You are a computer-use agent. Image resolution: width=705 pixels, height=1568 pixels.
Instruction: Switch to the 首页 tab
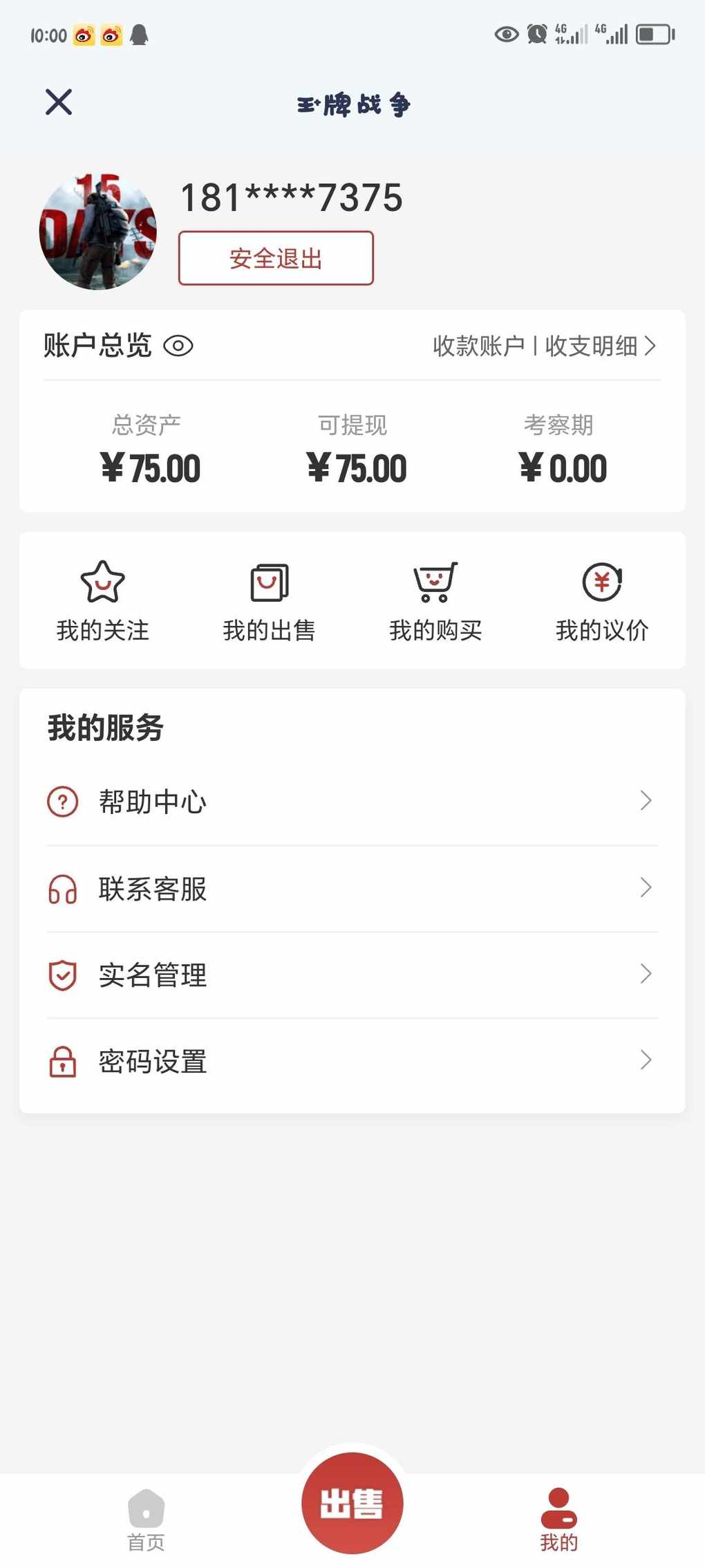click(147, 1519)
